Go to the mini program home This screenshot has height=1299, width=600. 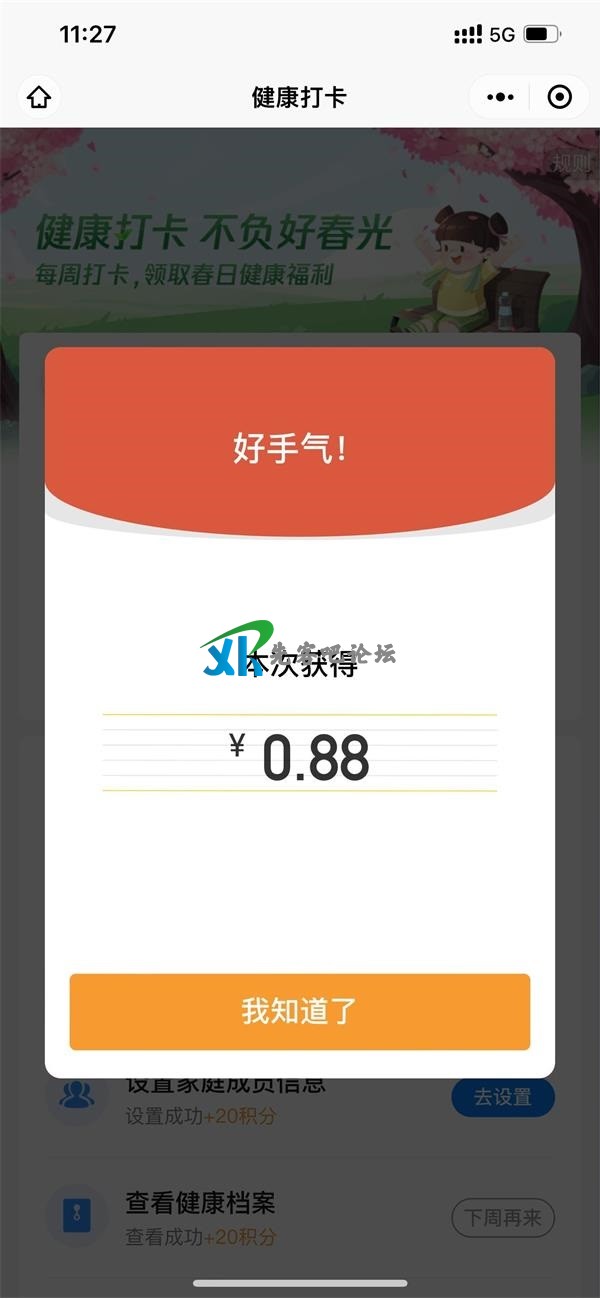39,97
